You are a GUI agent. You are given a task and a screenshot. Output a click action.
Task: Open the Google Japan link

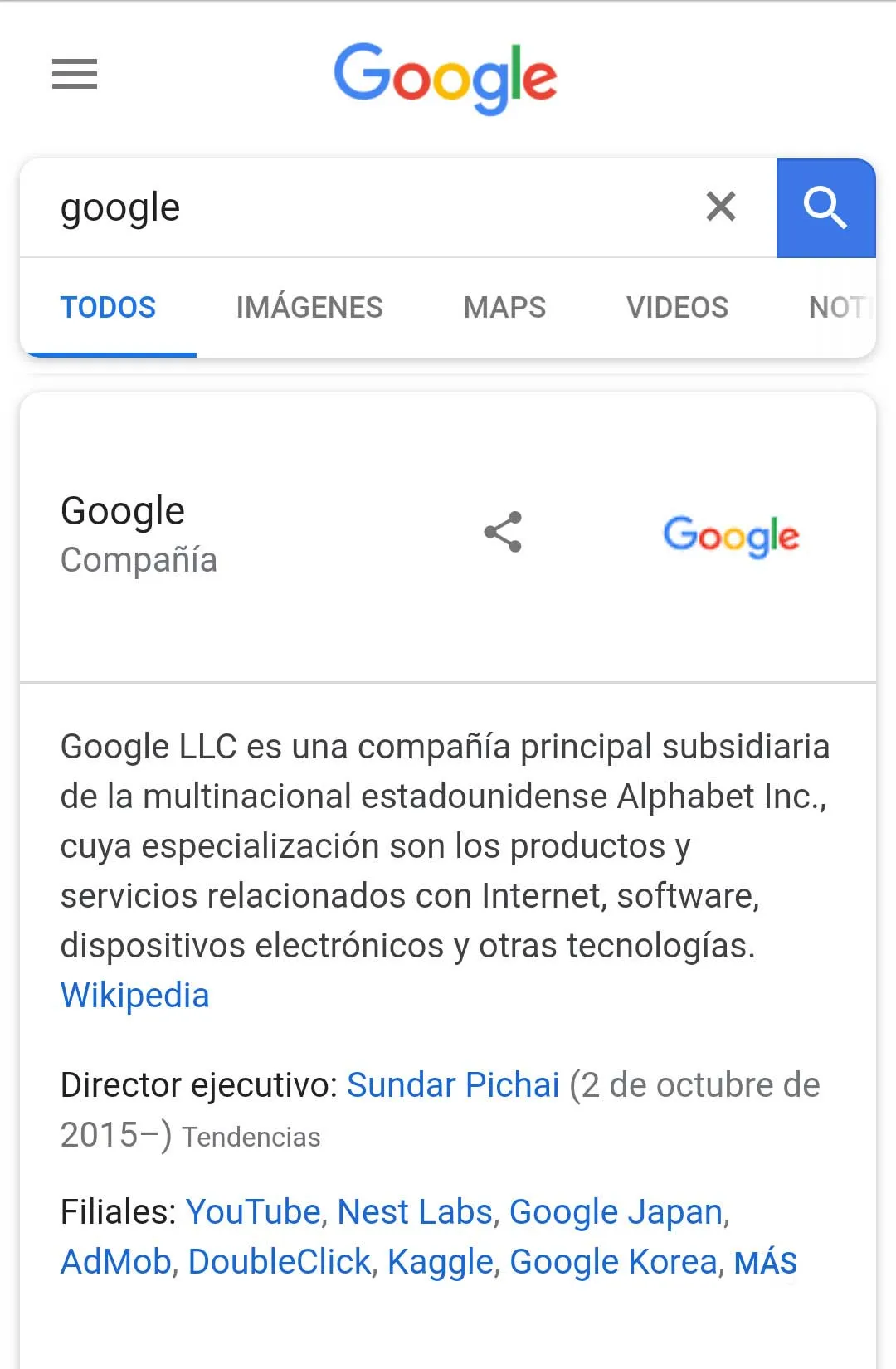tap(616, 1212)
